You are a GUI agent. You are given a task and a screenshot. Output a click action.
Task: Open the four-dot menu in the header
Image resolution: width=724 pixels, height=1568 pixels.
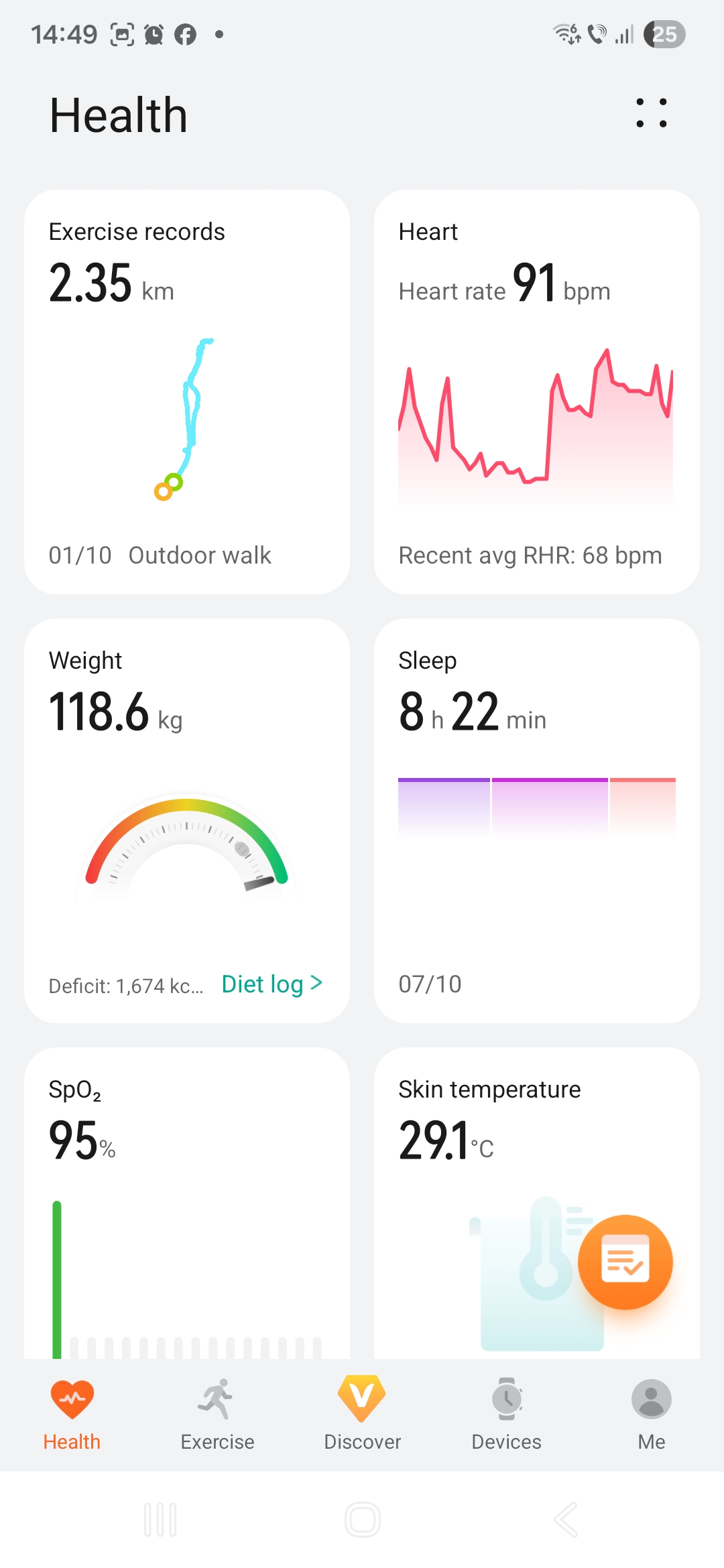[651, 113]
